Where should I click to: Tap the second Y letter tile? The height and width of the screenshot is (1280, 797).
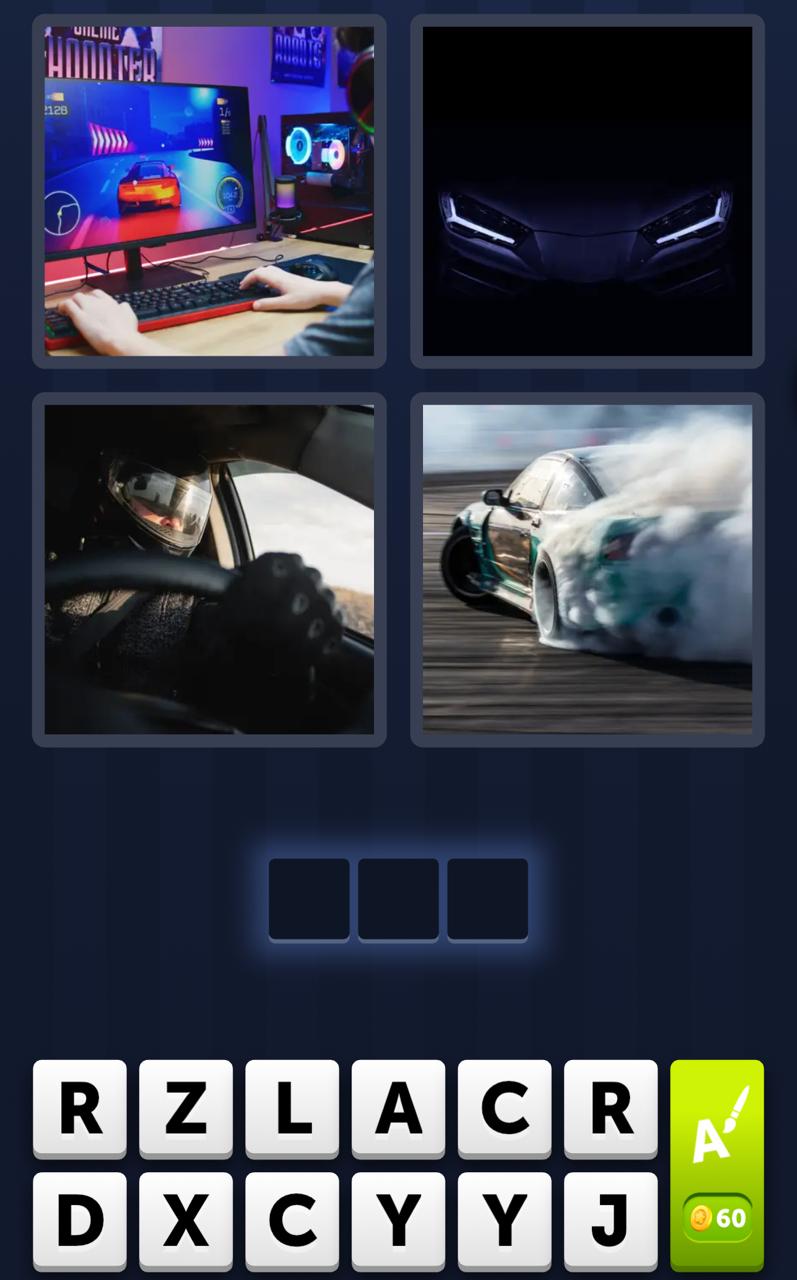pyautogui.click(x=504, y=1222)
